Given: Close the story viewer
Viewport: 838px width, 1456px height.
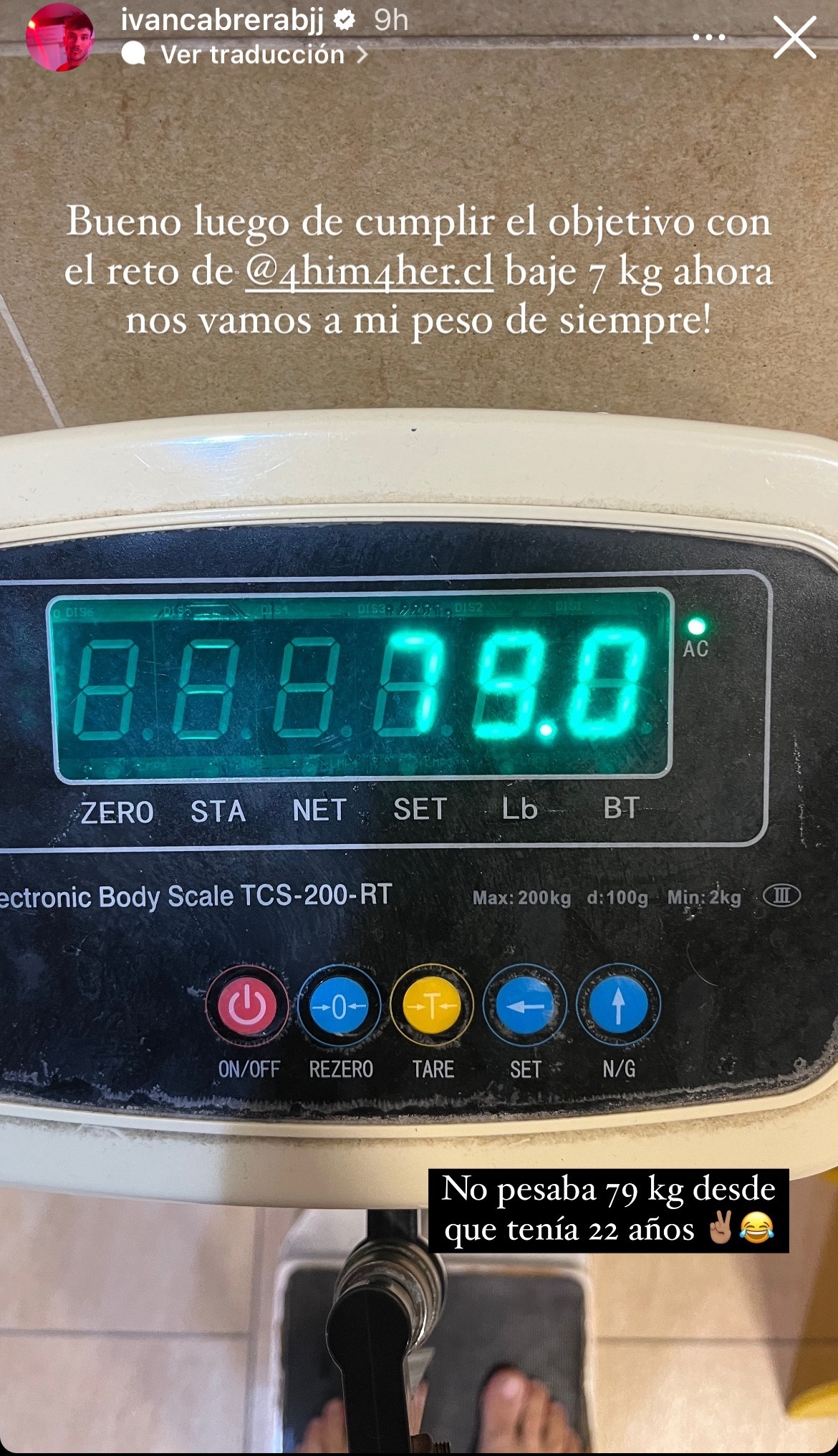Looking at the screenshot, I should pyautogui.click(x=794, y=38).
